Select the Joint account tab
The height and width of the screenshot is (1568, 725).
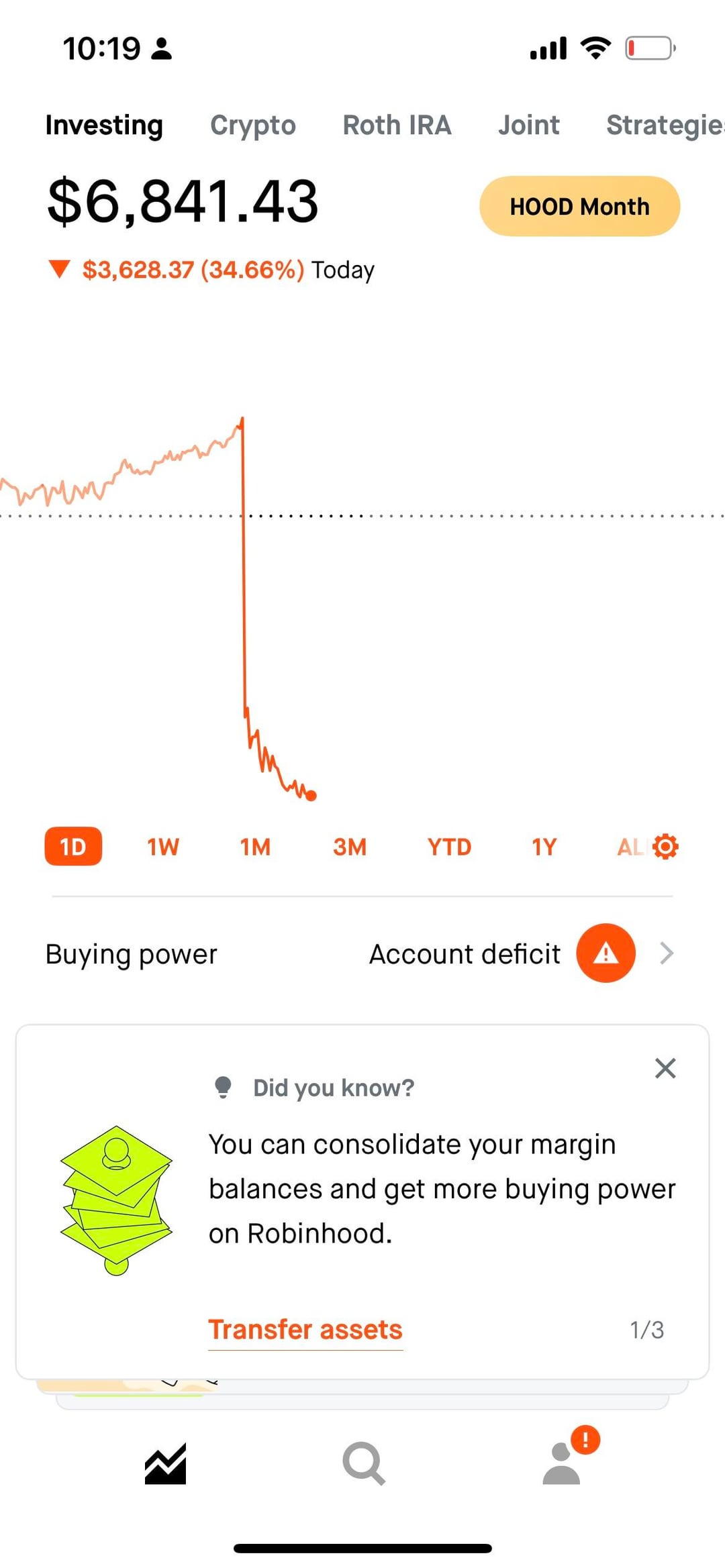click(529, 125)
